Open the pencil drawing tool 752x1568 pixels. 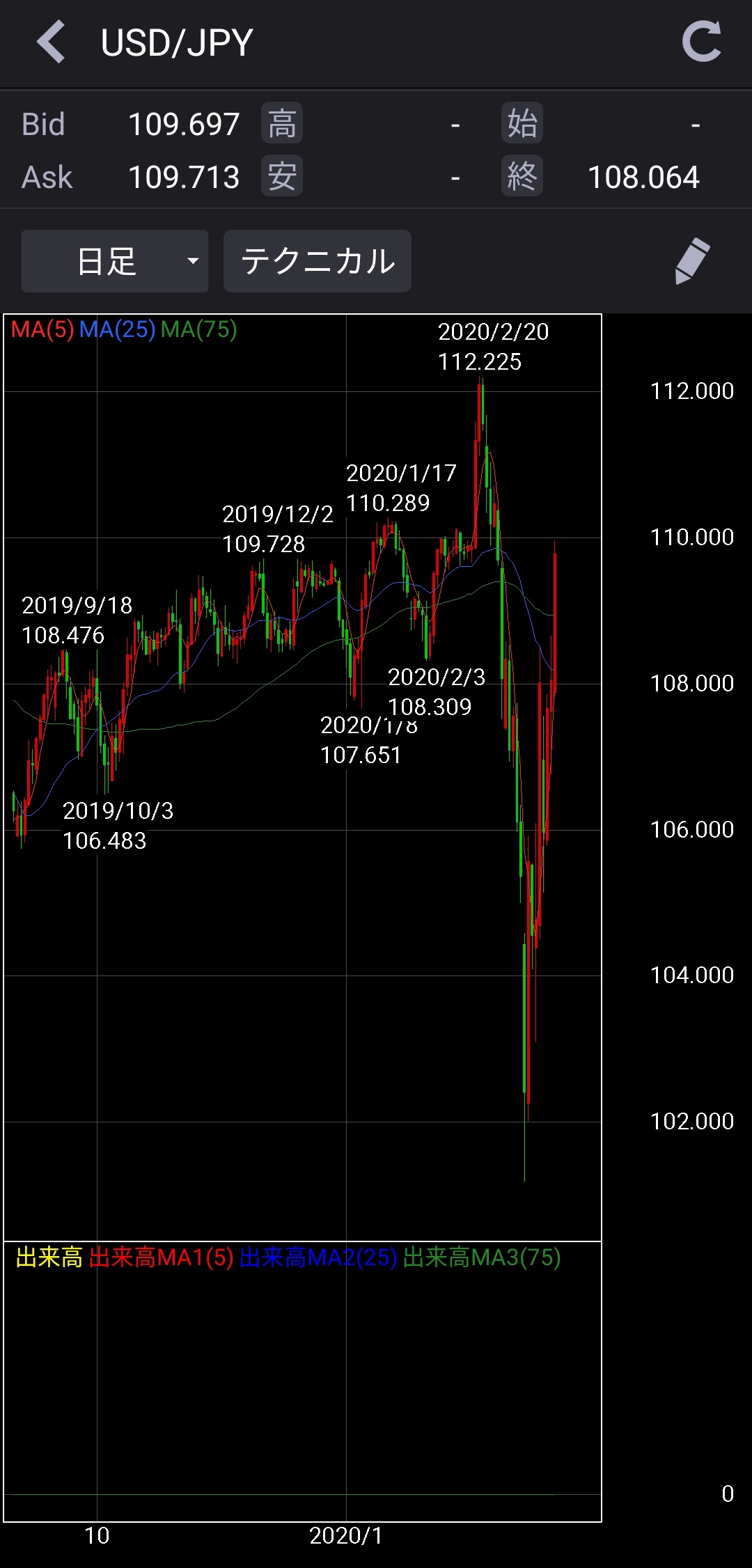point(692,261)
